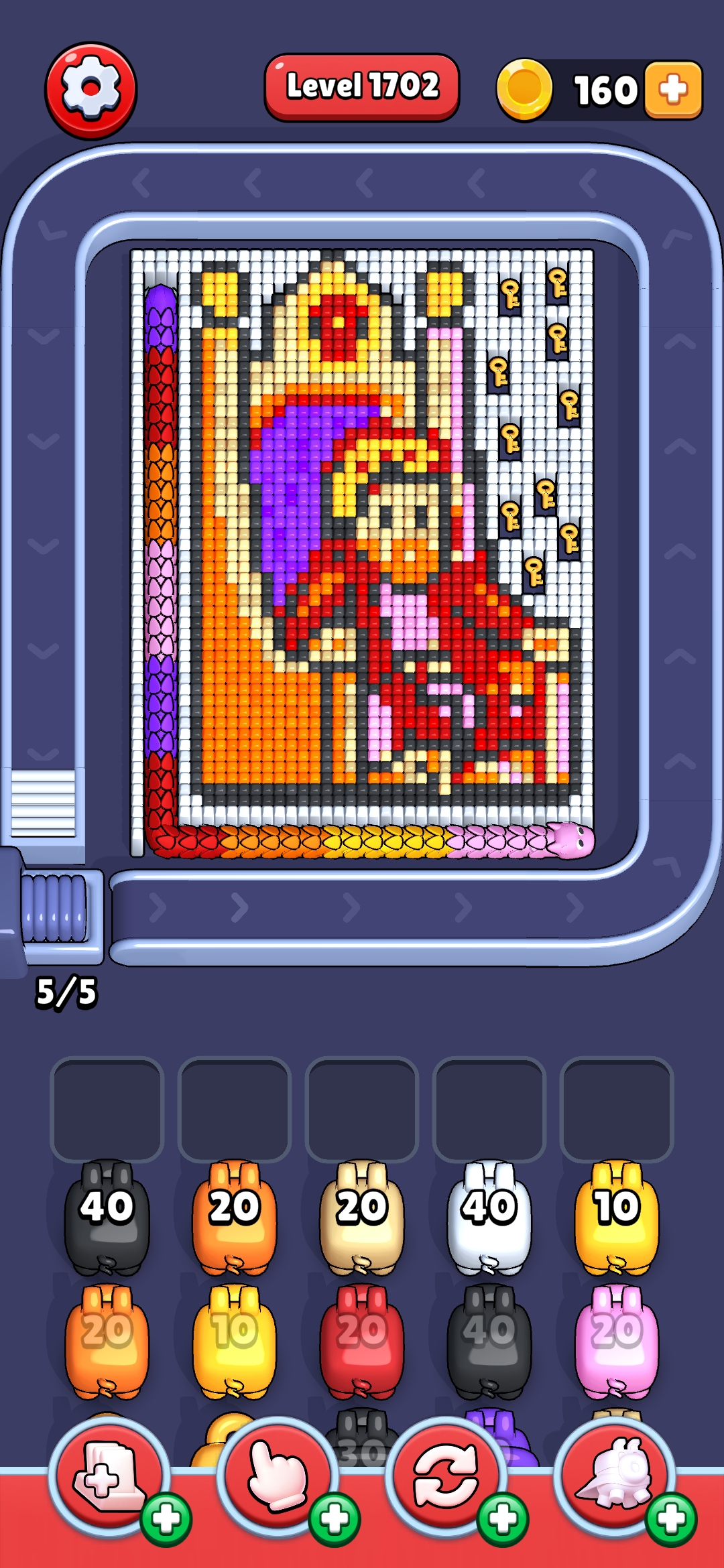Open the settings gear
Viewport: 724px width, 1568px height.
[90, 90]
